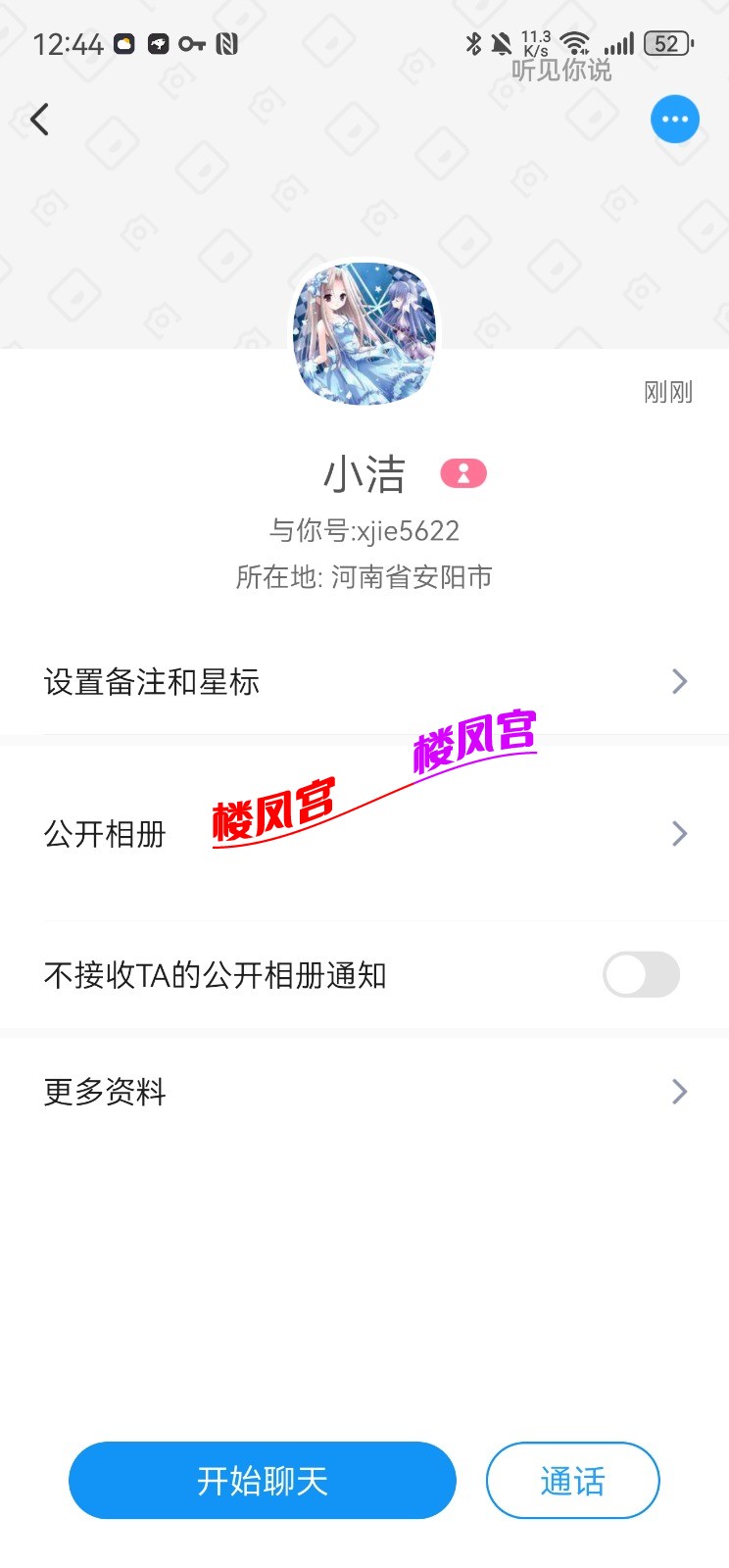Tap the battery indicator showing 52
The image size is (729, 1568).
pyautogui.click(x=663, y=44)
